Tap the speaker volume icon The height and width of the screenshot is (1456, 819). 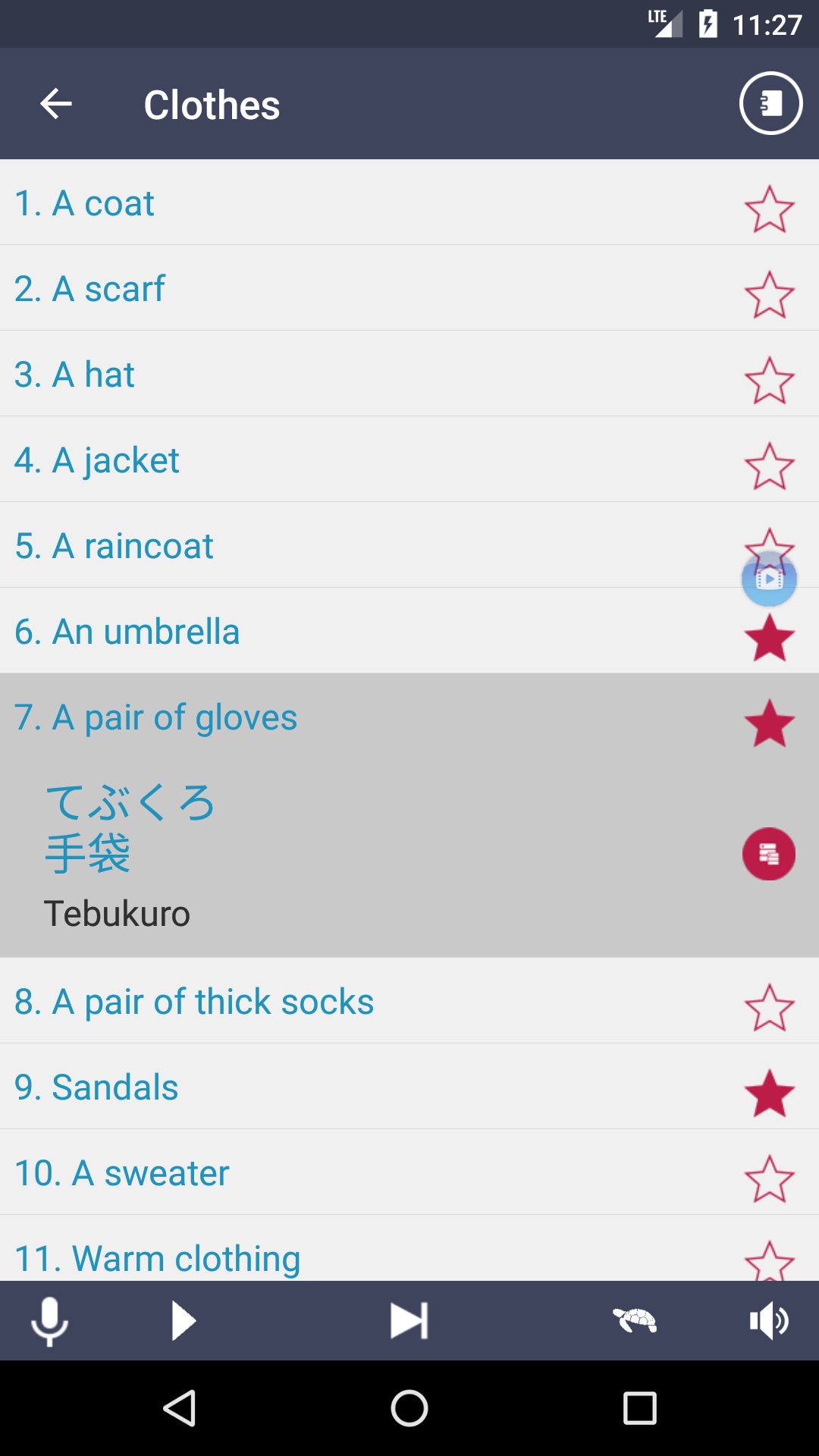click(x=768, y=1321)
